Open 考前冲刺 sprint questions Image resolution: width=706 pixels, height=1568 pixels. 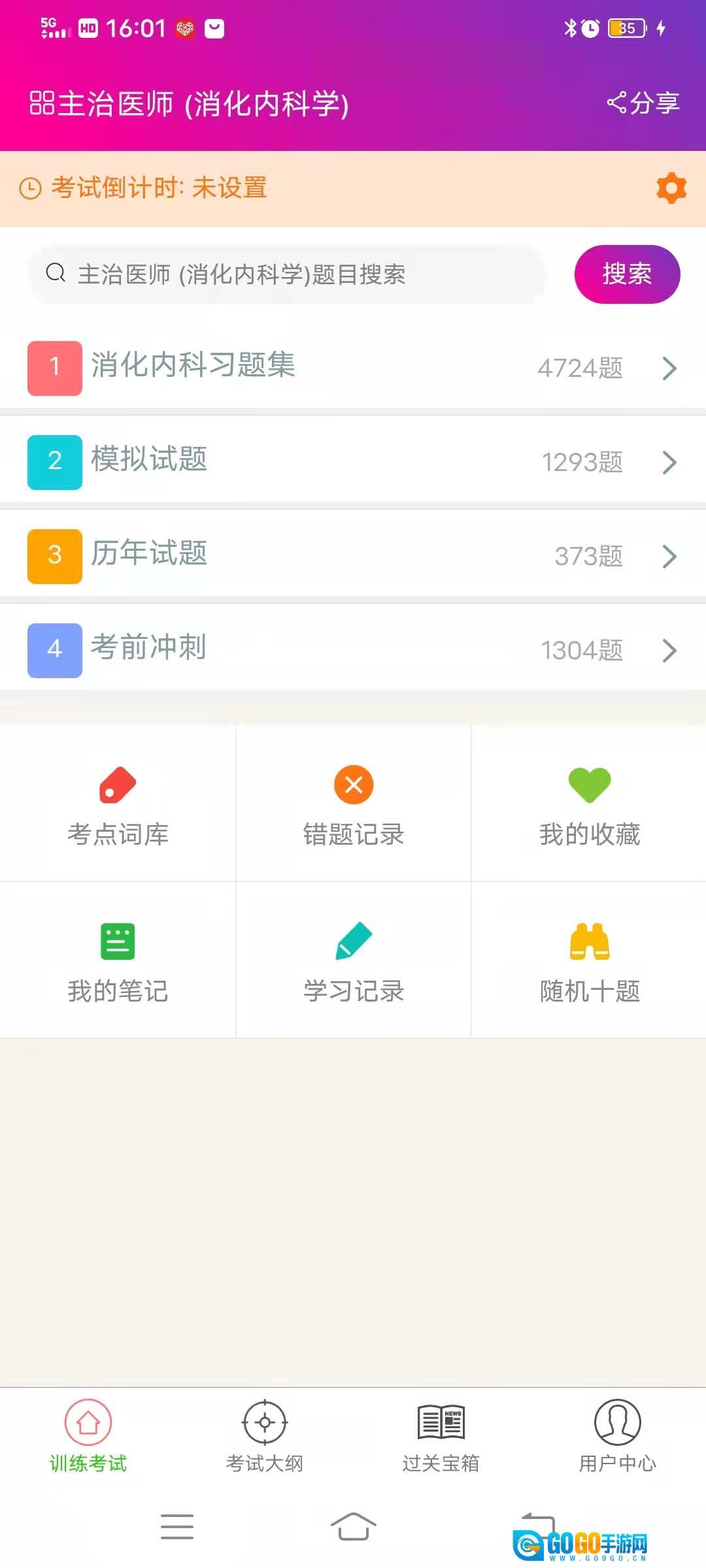353,650
